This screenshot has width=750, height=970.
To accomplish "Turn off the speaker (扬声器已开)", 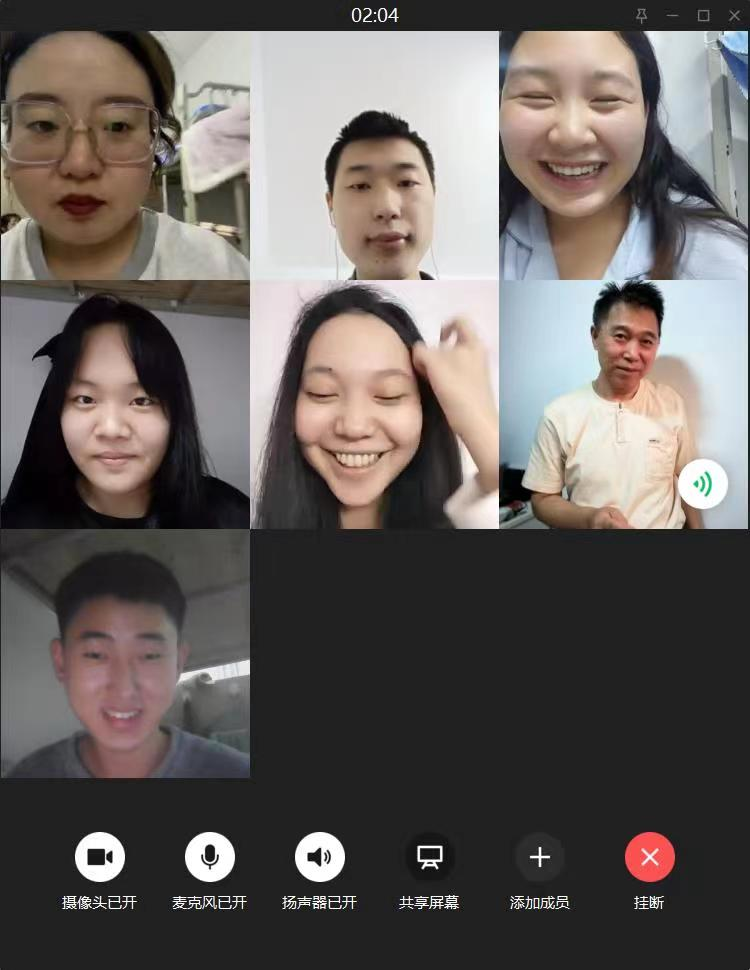I will [x=320, y=857].
